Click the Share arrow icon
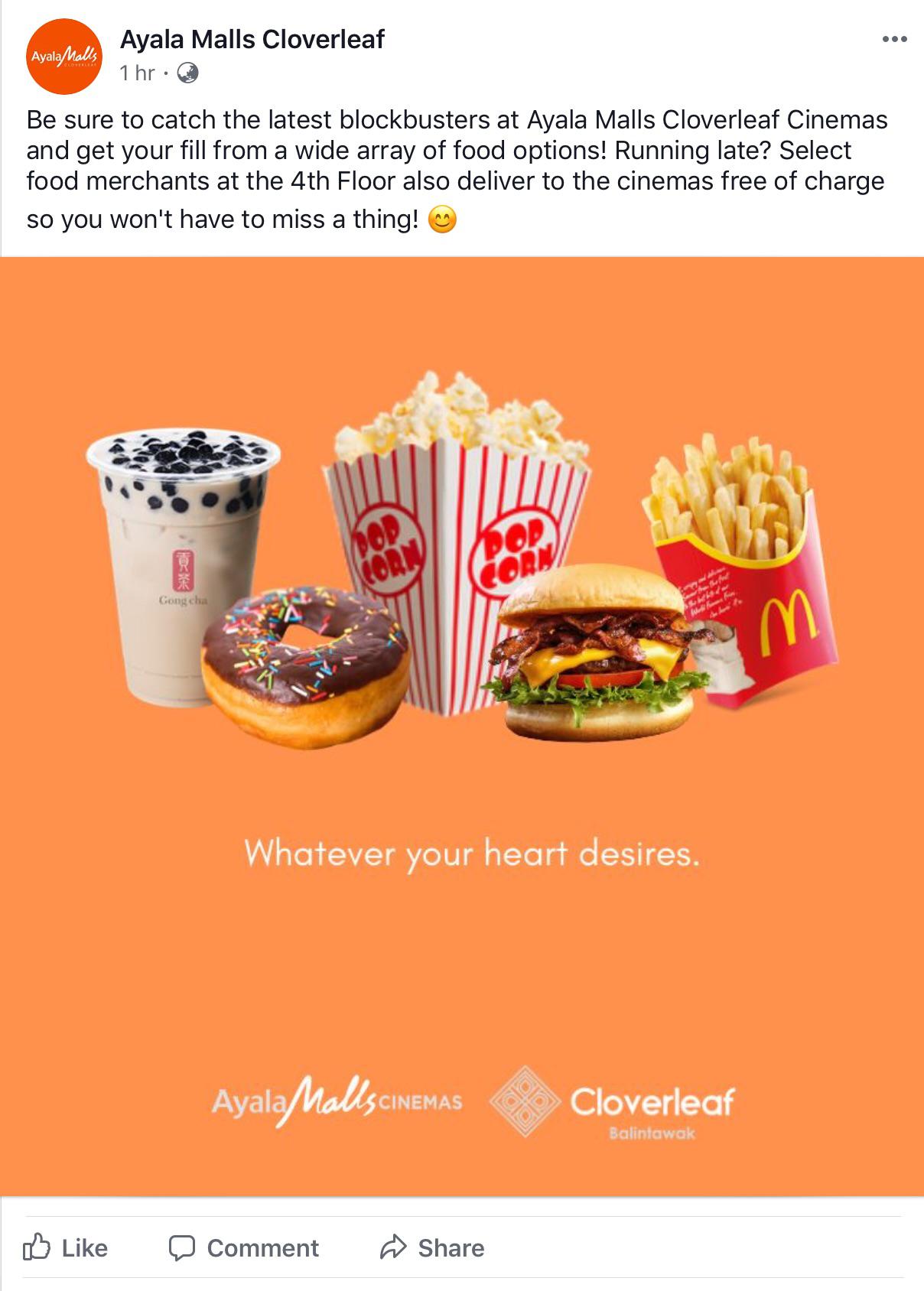The width and height of the screenshot is (924, 1291). tap(395, 1247)
